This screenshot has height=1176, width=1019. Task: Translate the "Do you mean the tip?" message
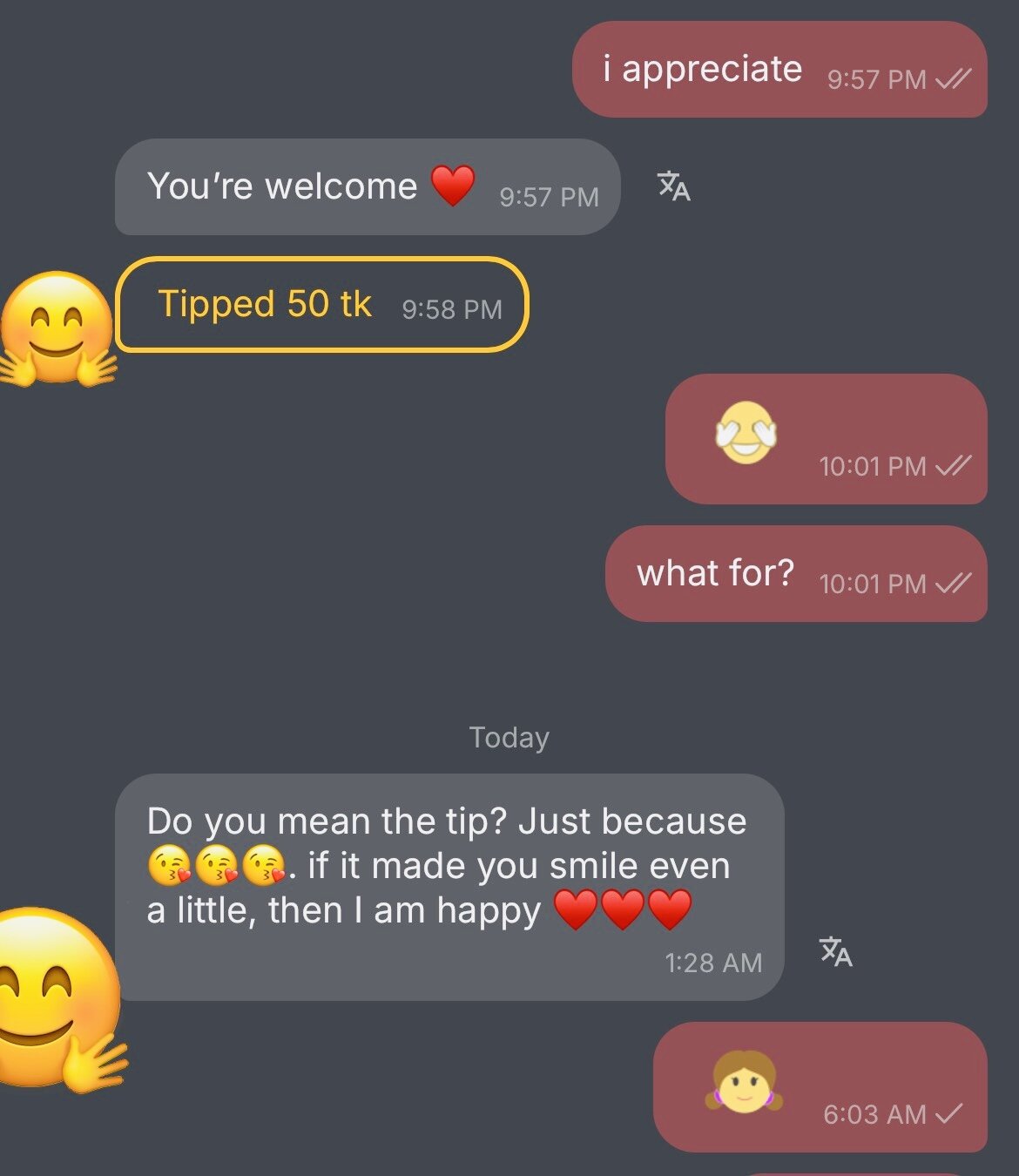(x=835, y=951)
